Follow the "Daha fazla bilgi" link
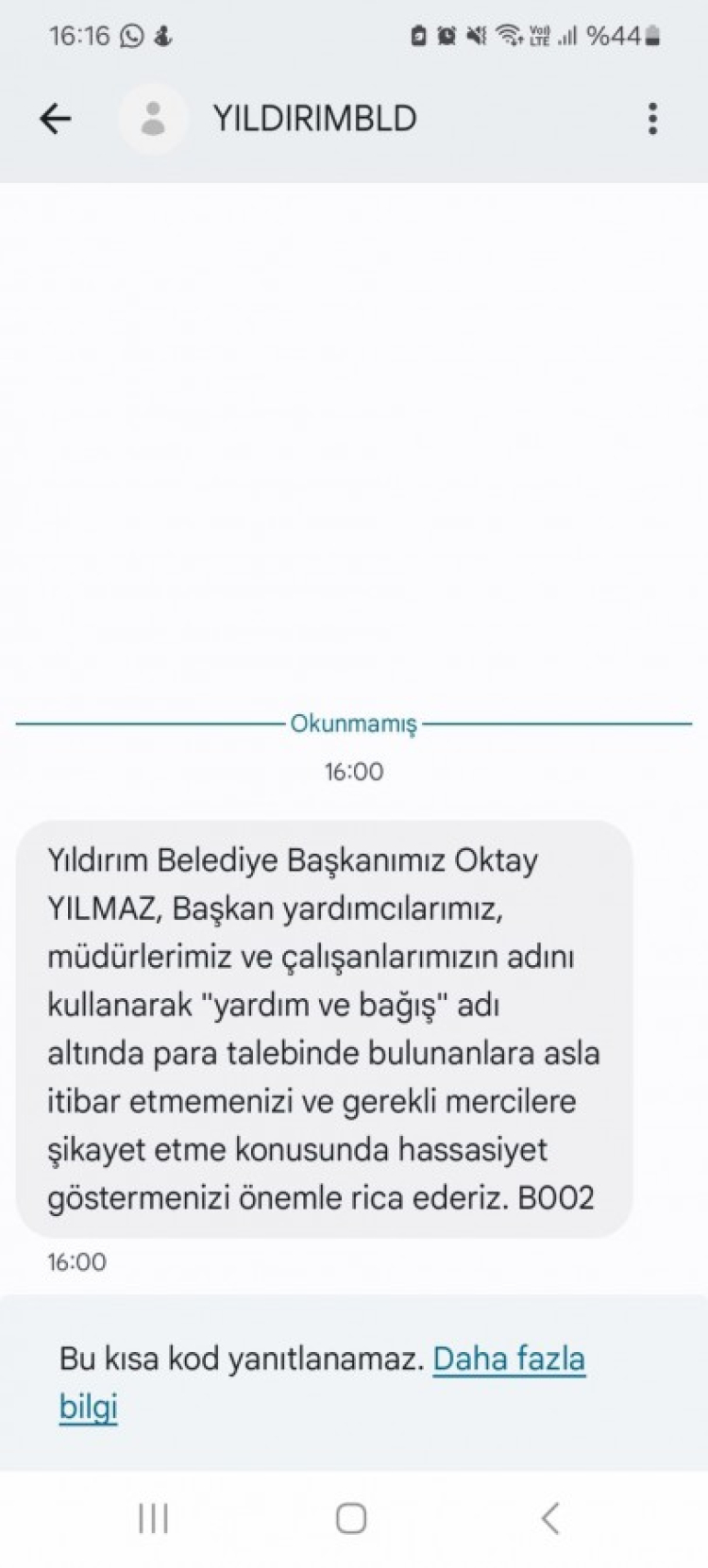708x1568 pixels. (508, 1359)
